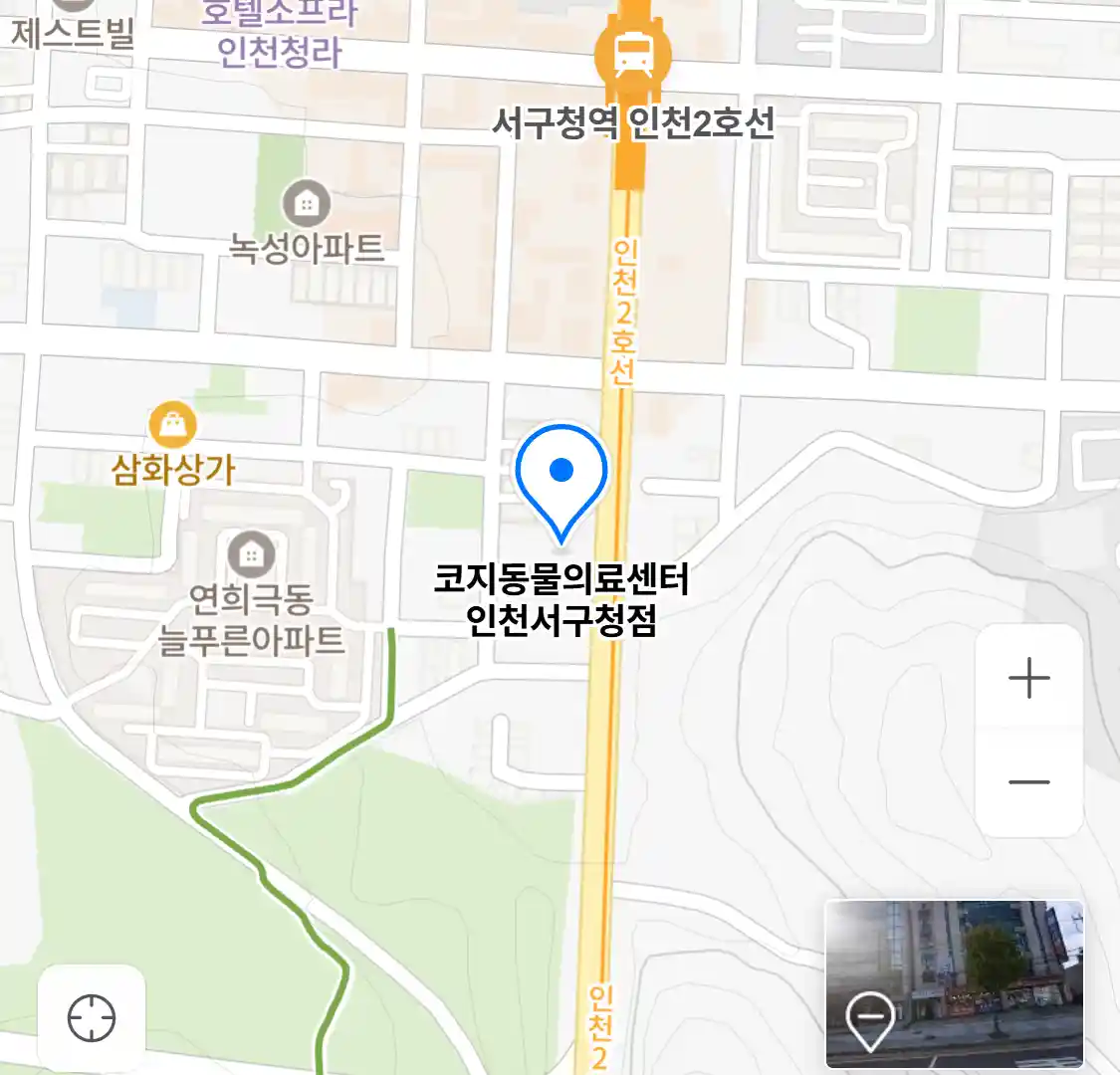1120x1075 pixels.
Task: Zoom out on the map
Action: 1028,782
